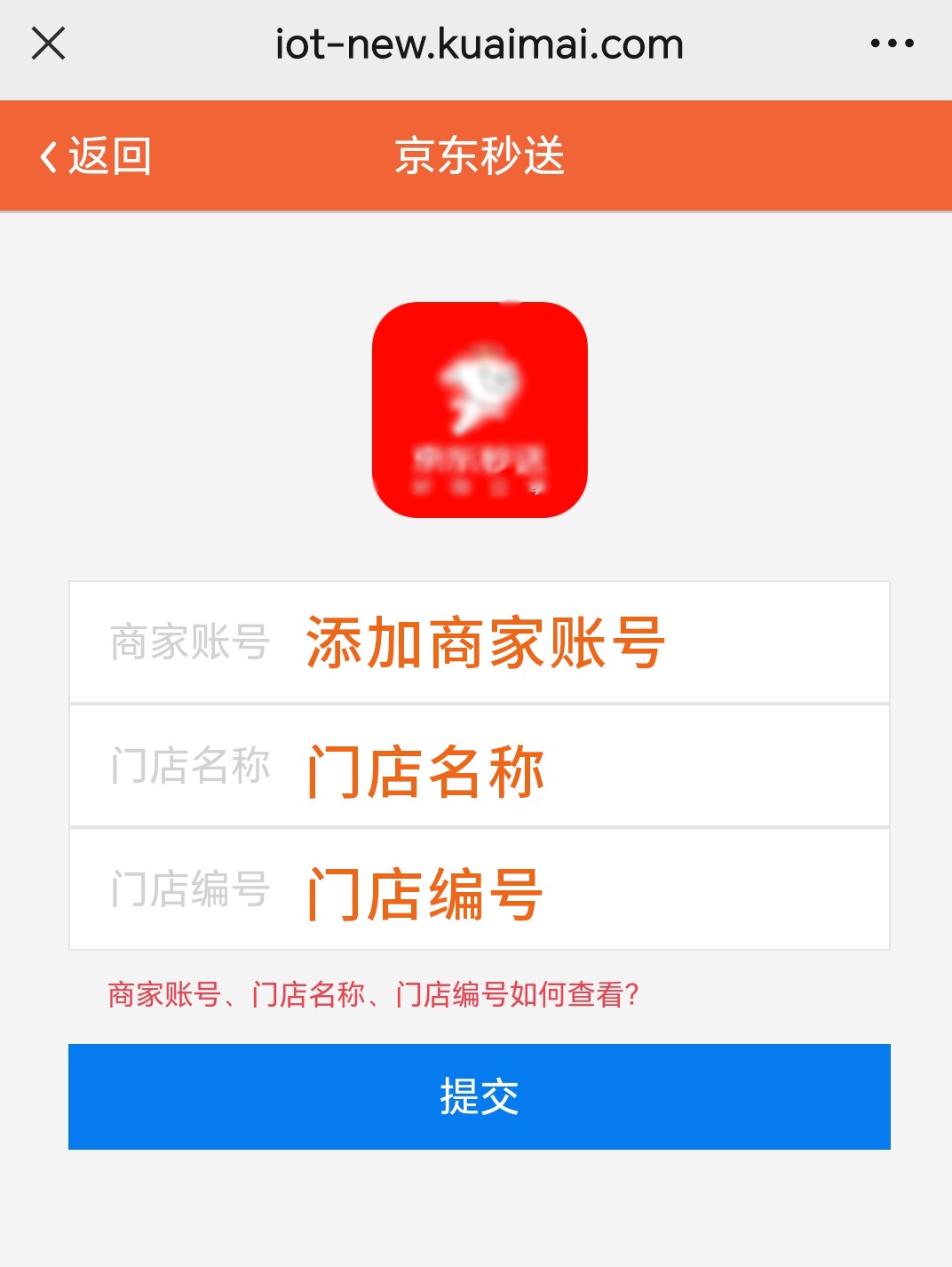Focus the 商家账号 merchant account field
Screen dimensions: 952x1267
[533, 641]
